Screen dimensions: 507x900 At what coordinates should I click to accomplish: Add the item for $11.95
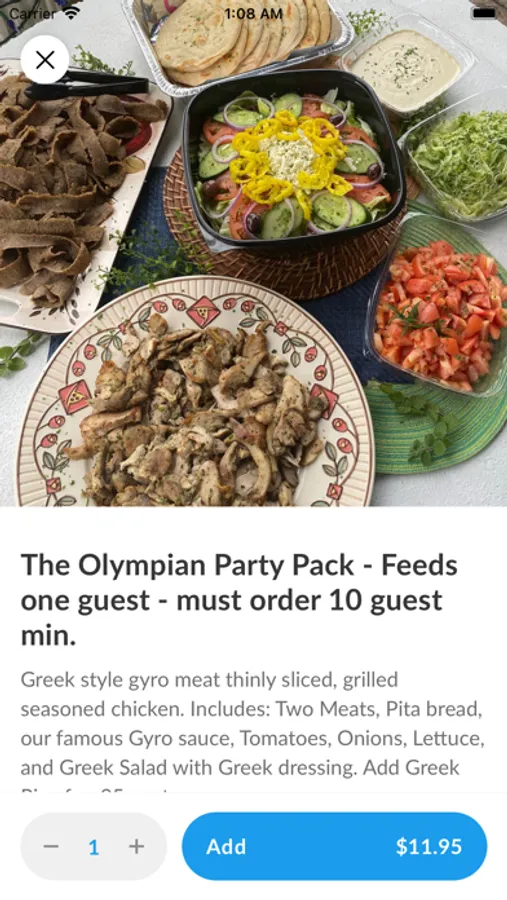point(334,846)
